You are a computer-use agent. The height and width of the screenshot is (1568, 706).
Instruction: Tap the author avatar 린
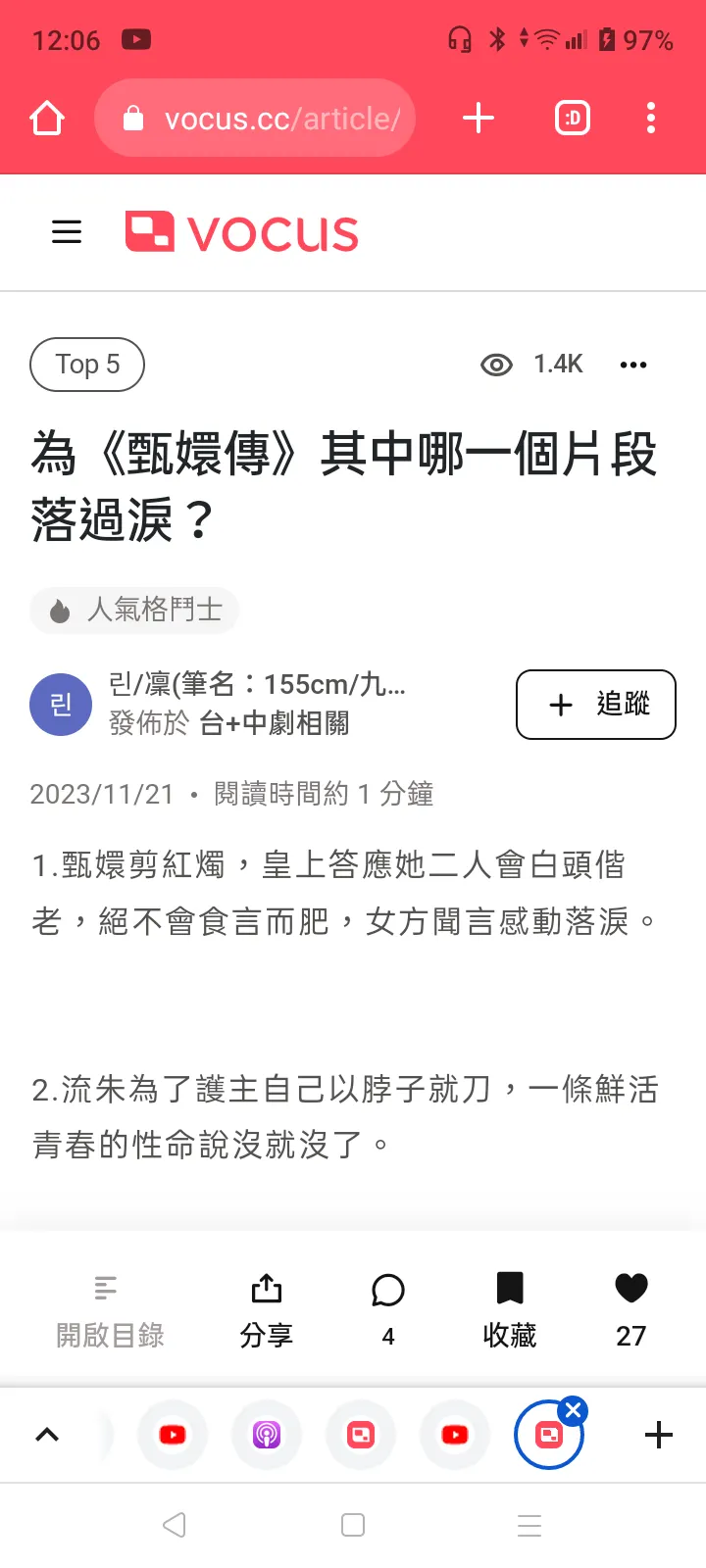pyautogui.click(x=61, y=705)
